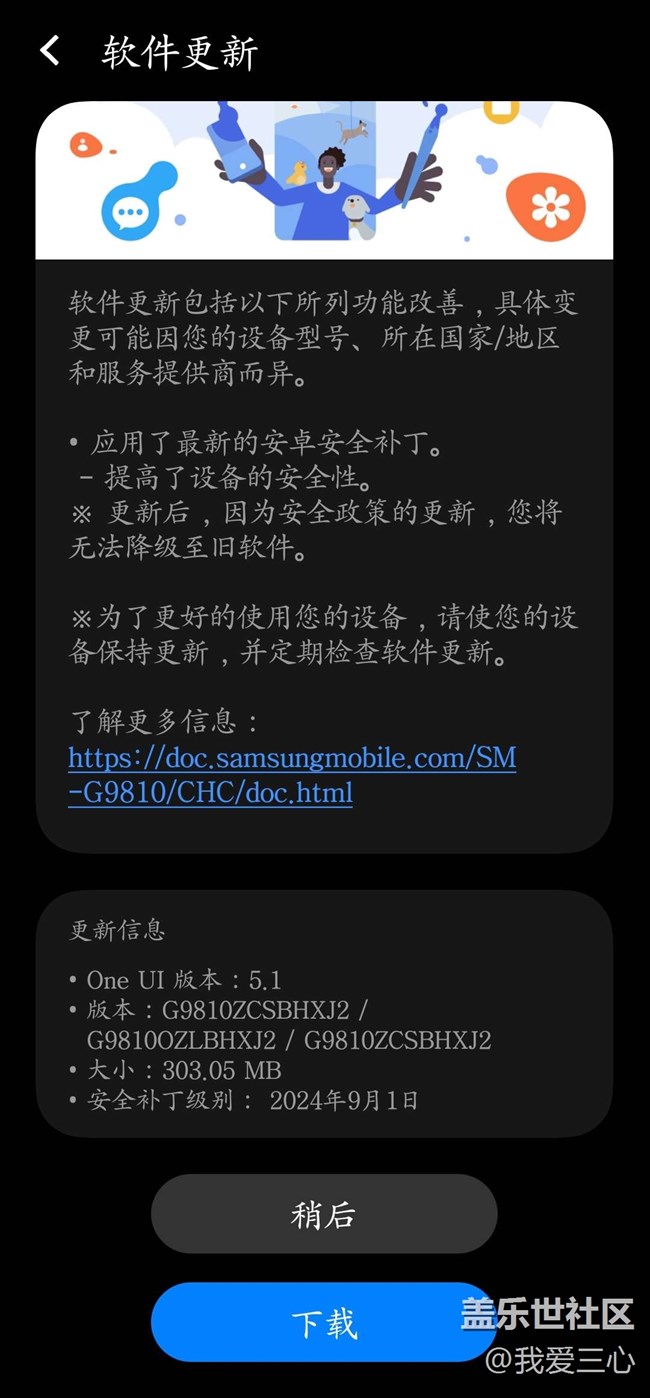Image resolution: width=650 pixels, height=1398 pixels.
Task: Go back from the 软件更新 screen
Action: pos(50,51)
